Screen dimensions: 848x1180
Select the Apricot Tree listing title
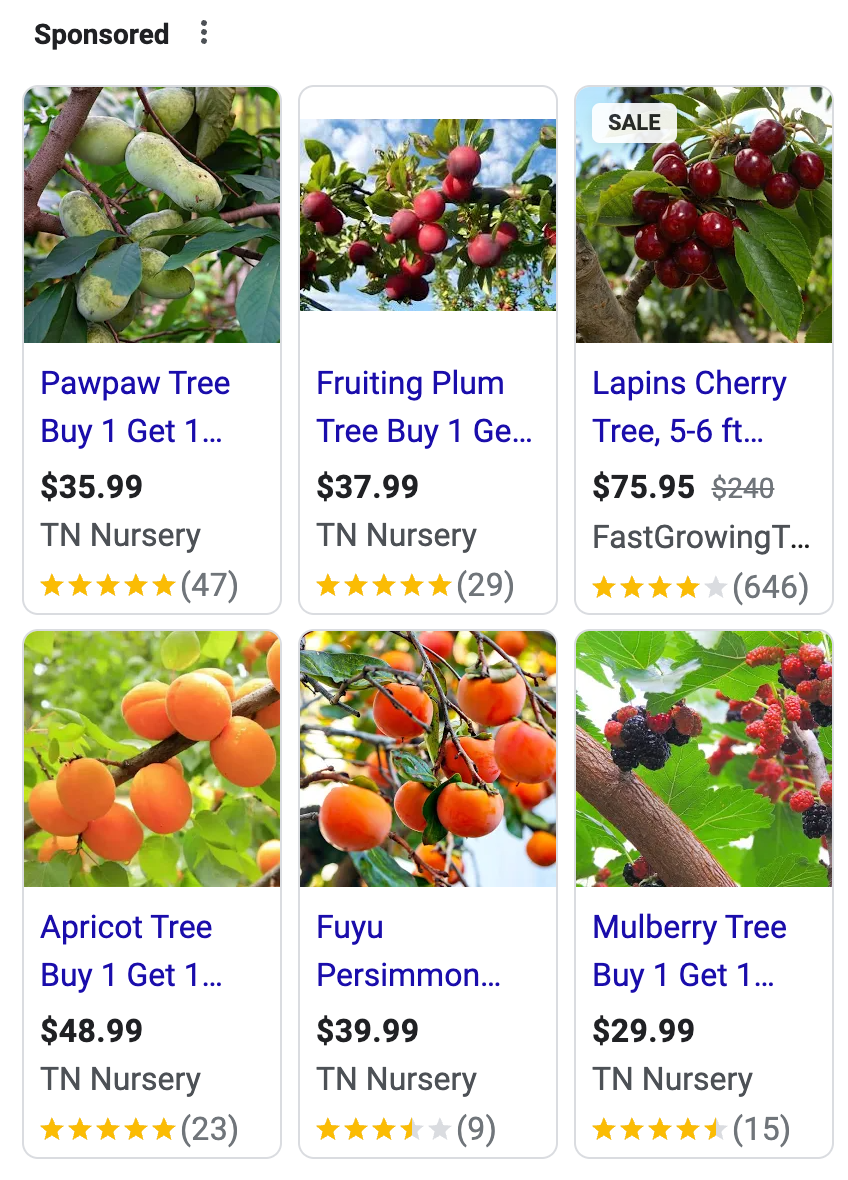coord(127,950)
